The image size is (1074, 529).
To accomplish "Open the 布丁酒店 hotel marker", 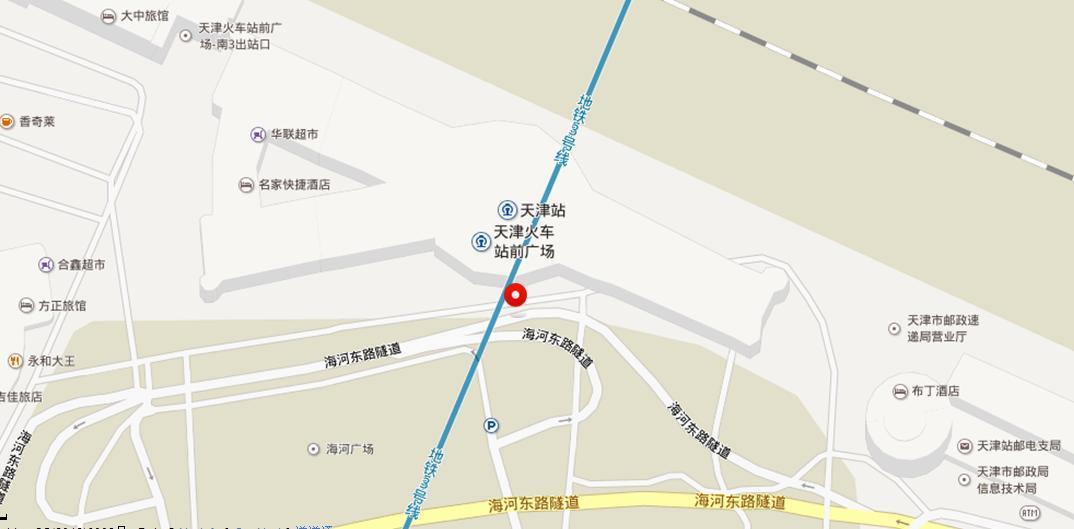I will pos(900,392).
